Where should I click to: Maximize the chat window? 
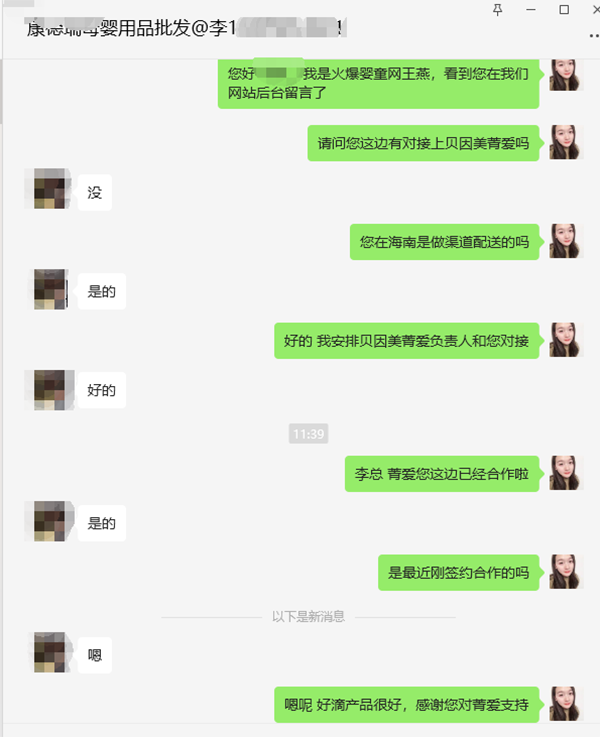(x=564, y=9)
